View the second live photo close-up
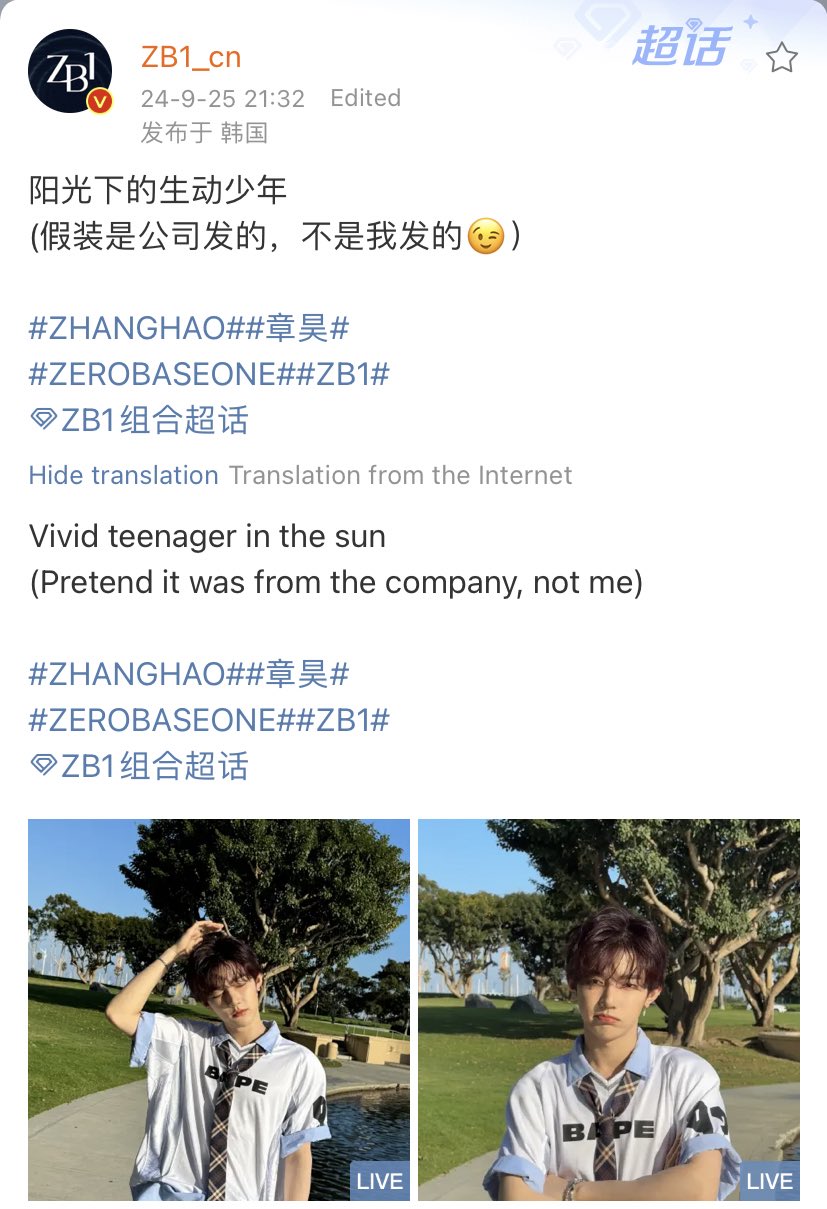827x1209 pixels. [608, 1009]
